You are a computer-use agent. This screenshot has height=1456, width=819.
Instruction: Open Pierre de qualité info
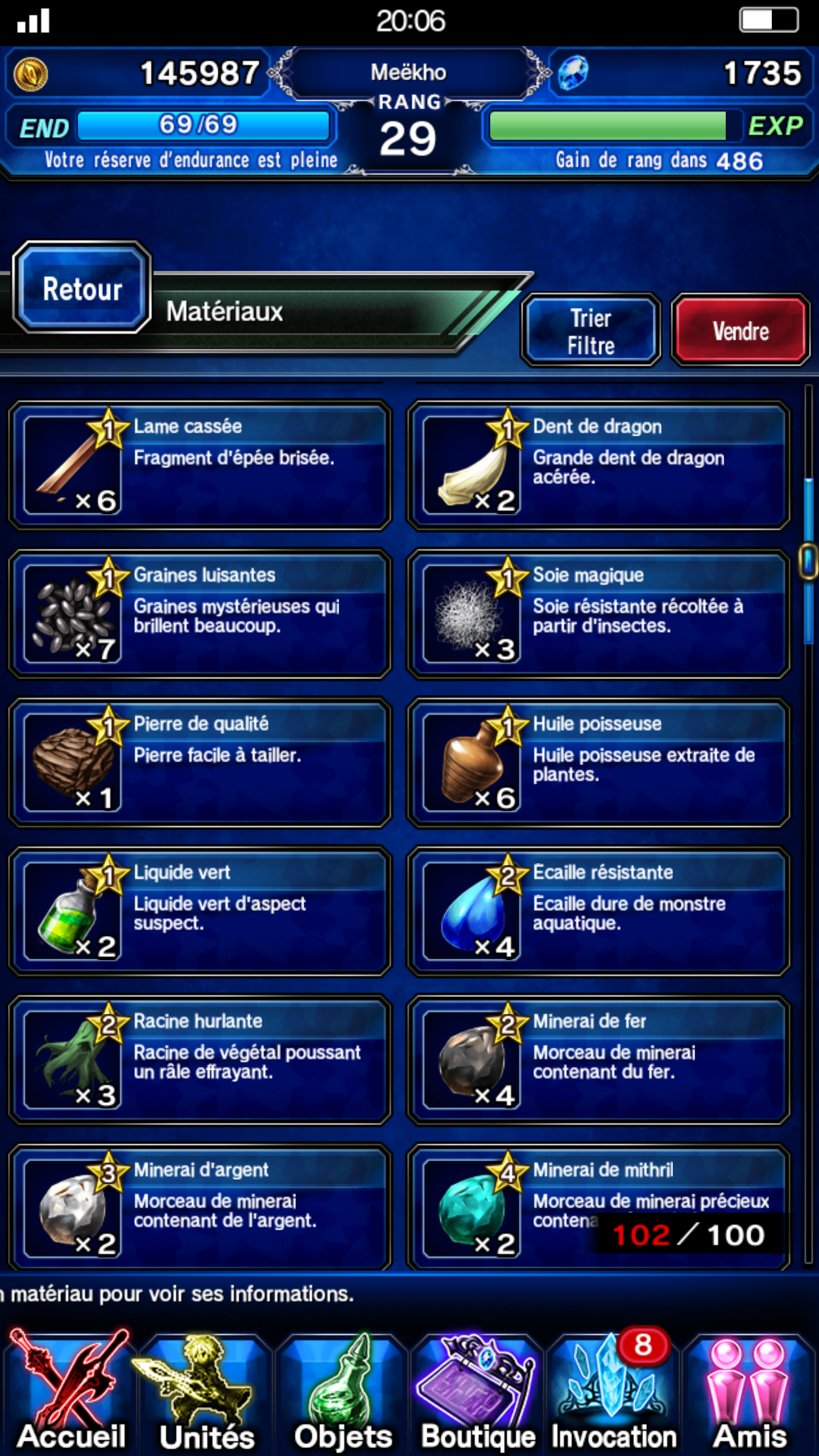click(x=200, y=762)
